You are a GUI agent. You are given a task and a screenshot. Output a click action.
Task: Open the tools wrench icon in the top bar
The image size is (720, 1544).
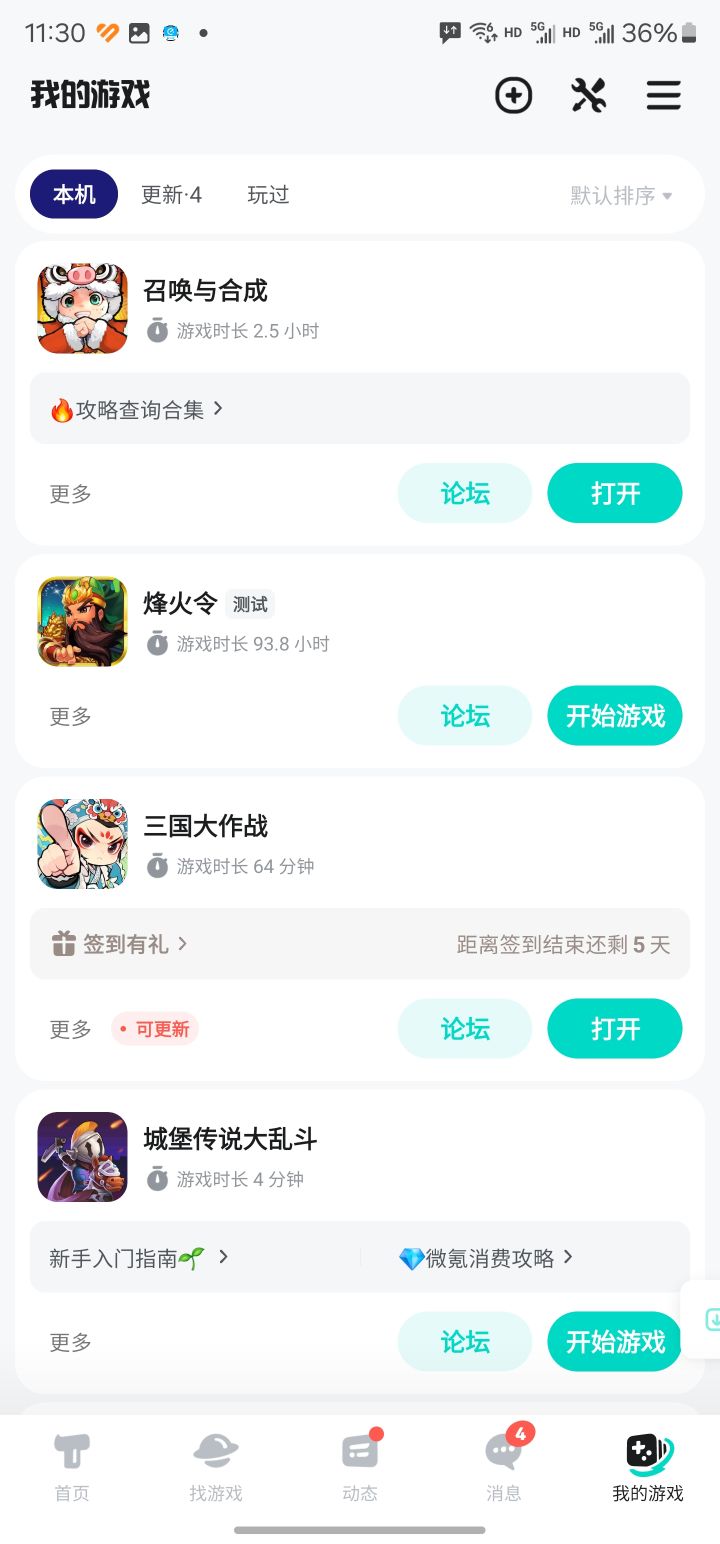click(x=588, y=96)
